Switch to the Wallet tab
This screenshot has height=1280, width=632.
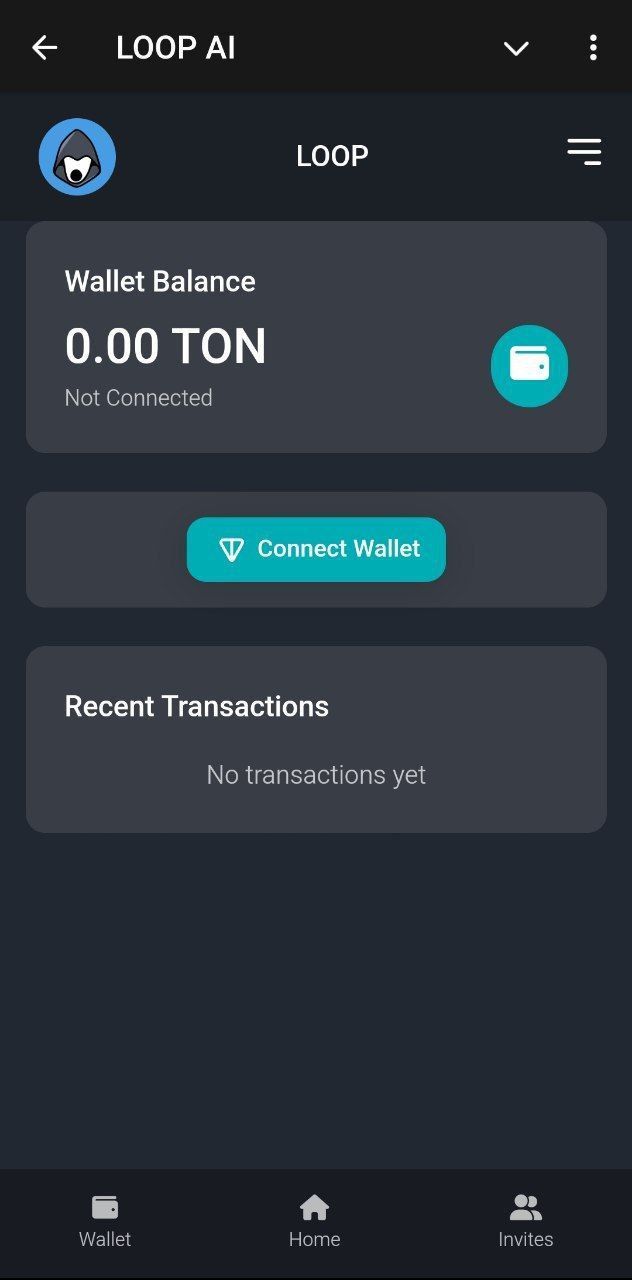(x=105, y=1221)
